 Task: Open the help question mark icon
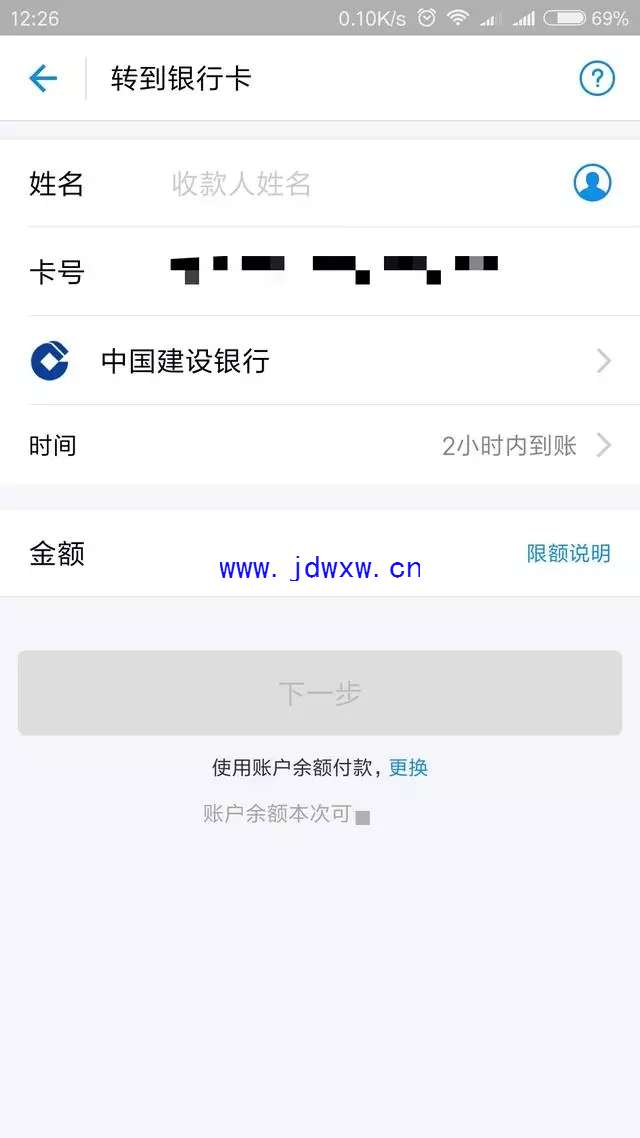(596, 78)
